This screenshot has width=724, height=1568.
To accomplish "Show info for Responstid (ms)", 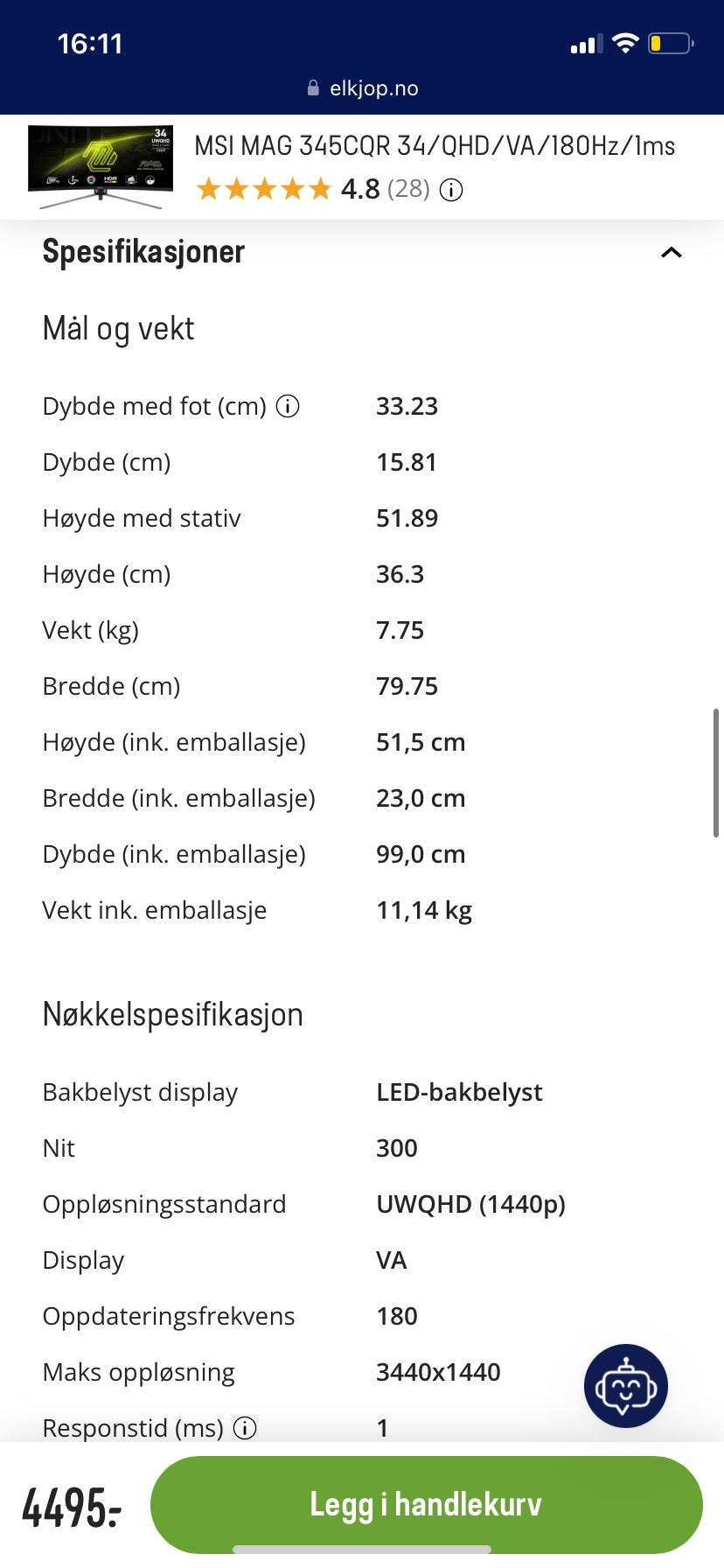I will click(245, 1428).
